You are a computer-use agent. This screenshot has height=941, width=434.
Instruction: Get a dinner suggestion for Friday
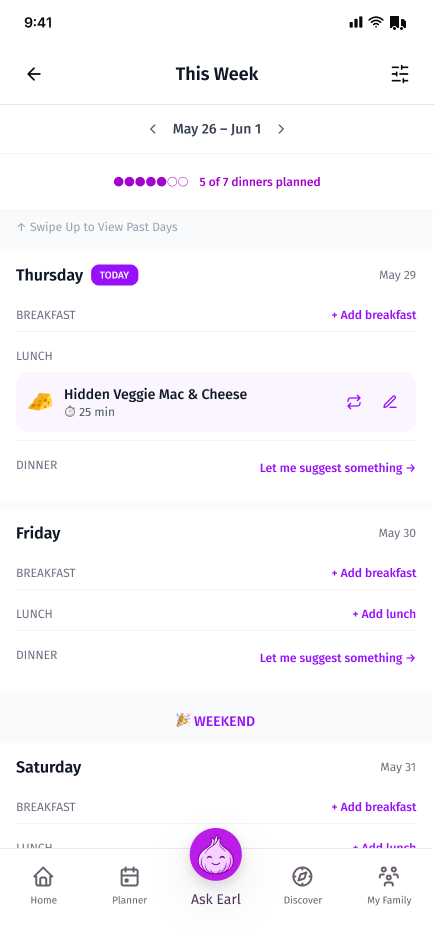(337, 658)
